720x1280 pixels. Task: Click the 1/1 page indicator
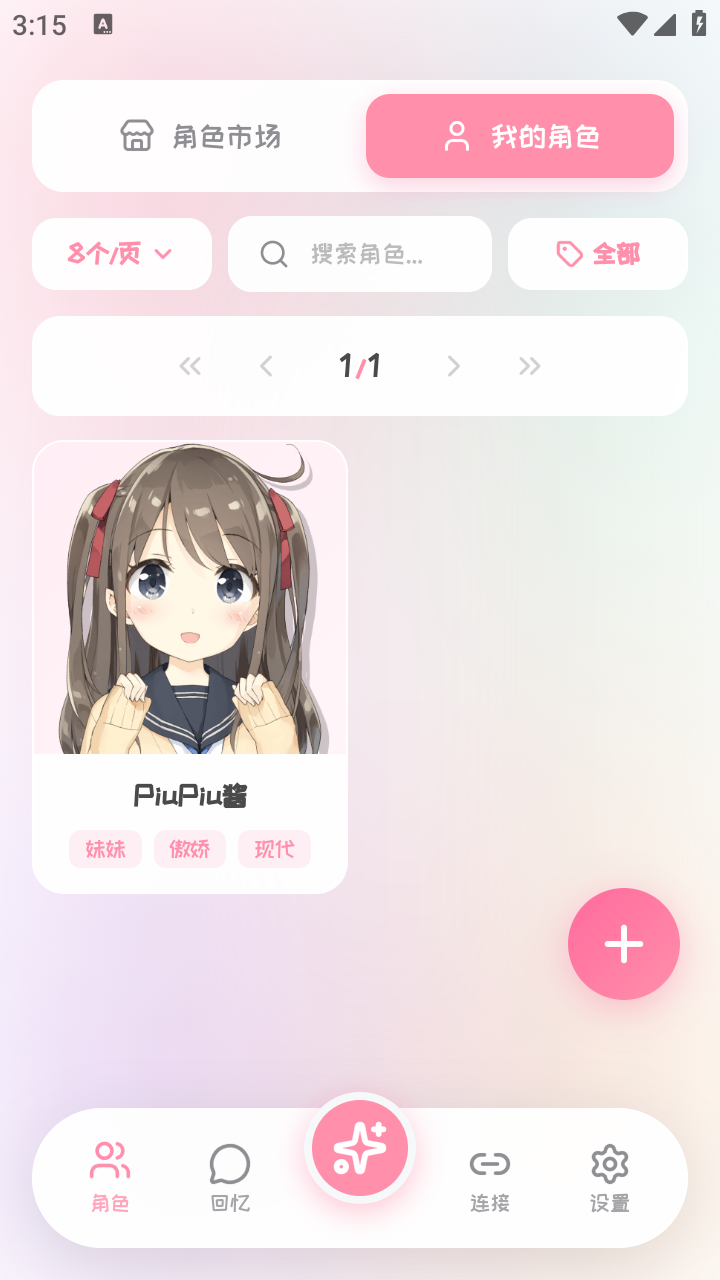tap(359, 365)
